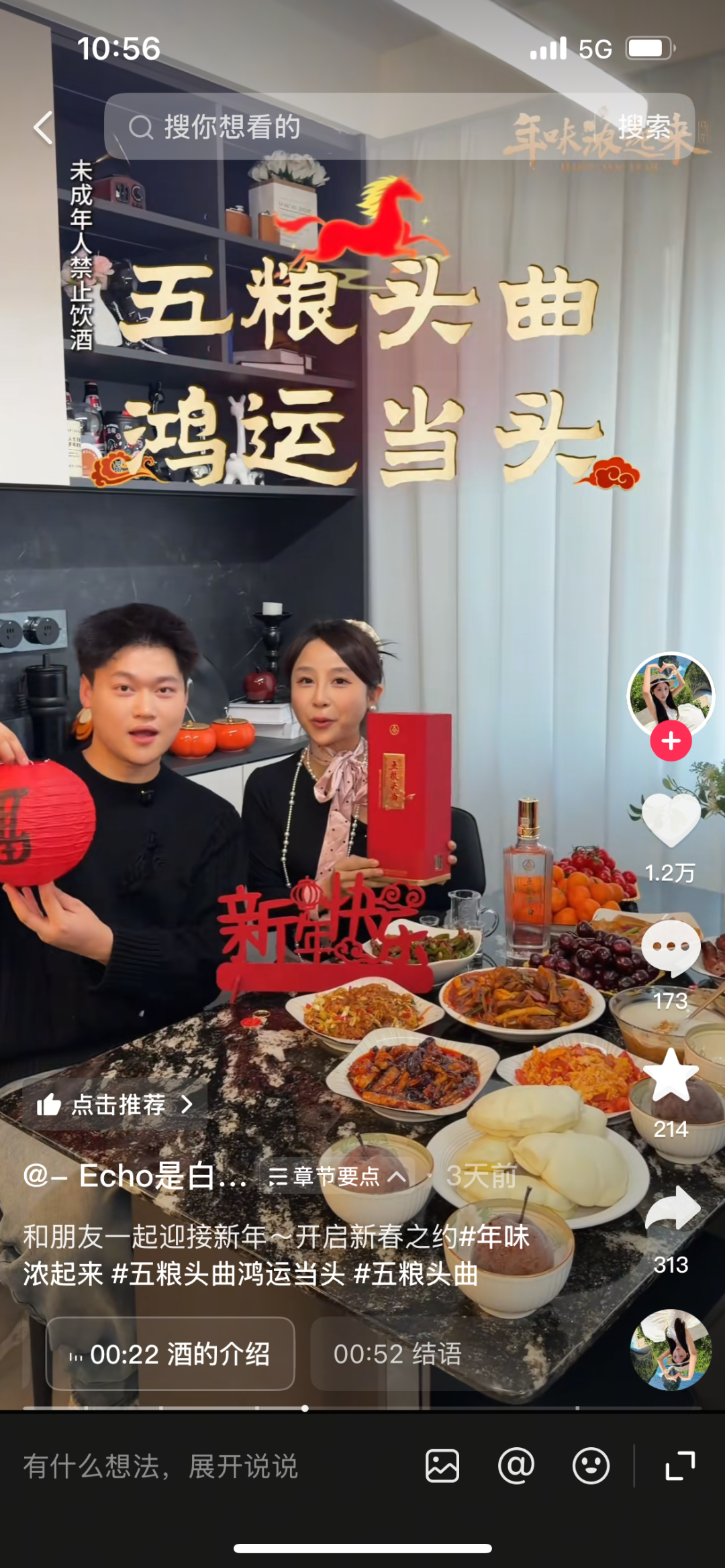725x1568 pixels.
Task: Attach an image to the comment
Action: [442, 1466]
